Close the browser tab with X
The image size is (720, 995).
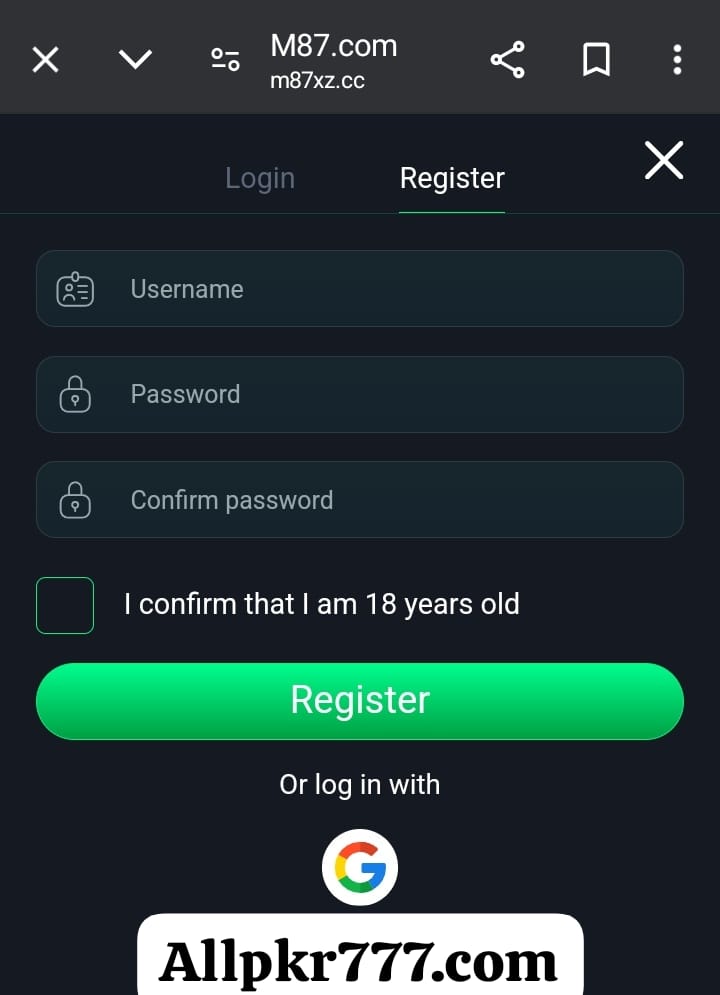[x=45, y=60]
